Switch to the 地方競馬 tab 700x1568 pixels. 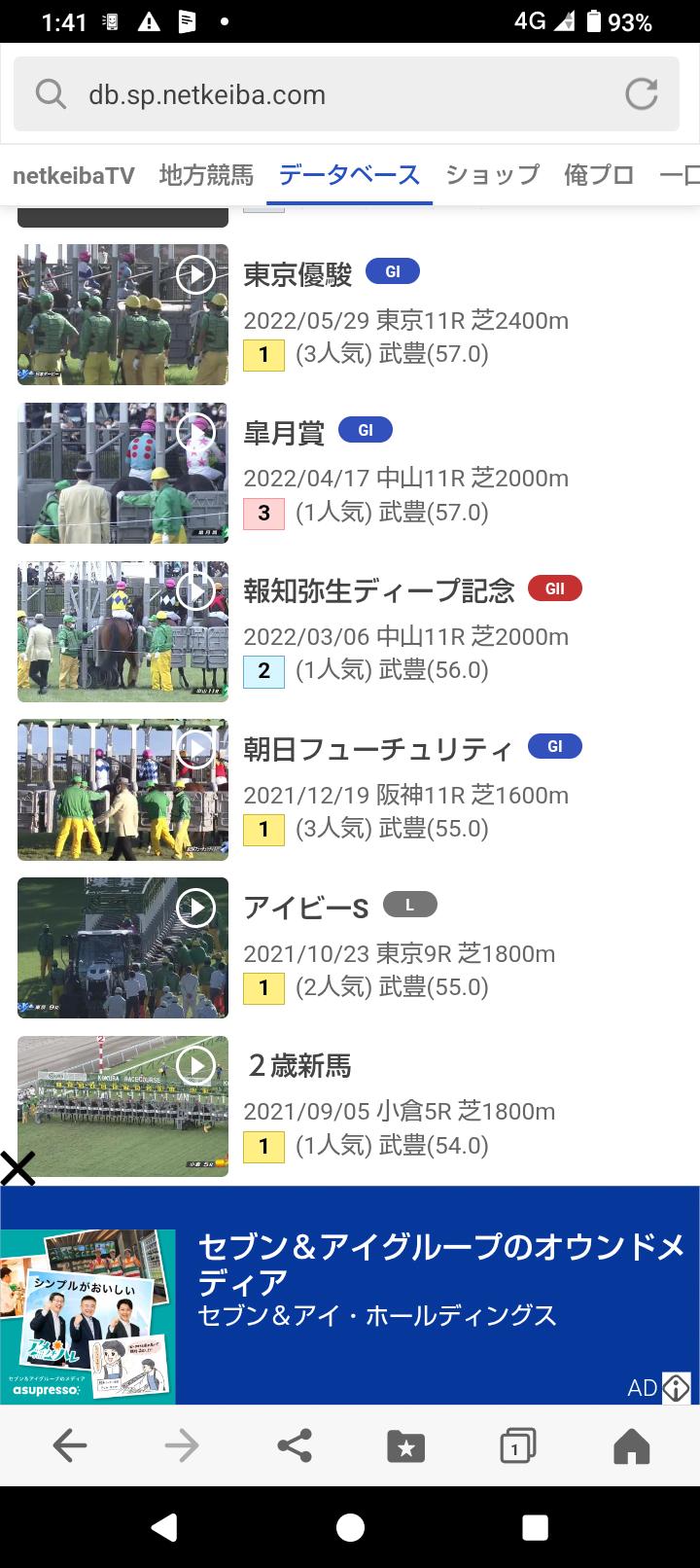coord(206,175)
